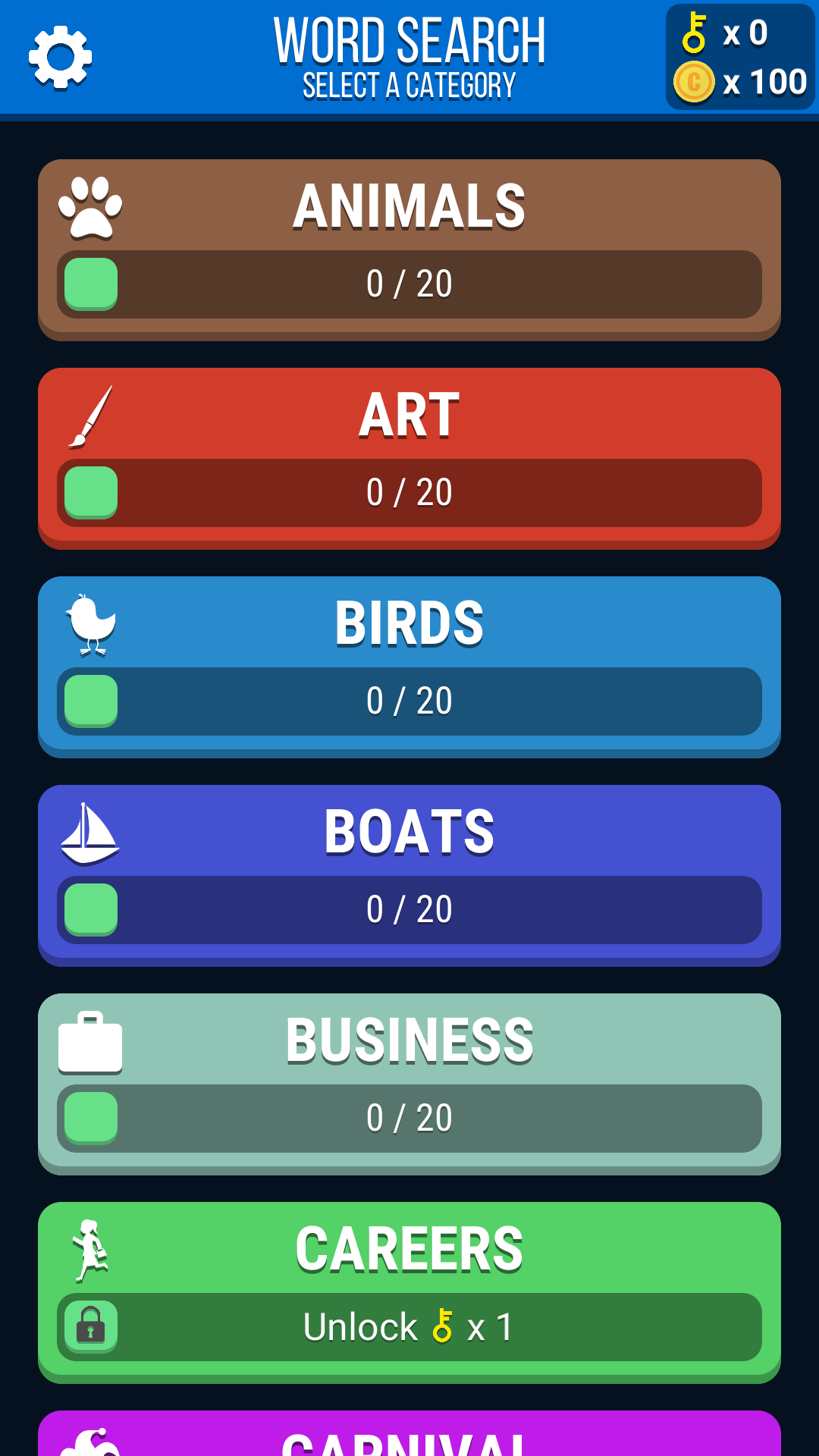Pick the Business category
The image size is (819, 1456).
click(x=409, y=1083)
